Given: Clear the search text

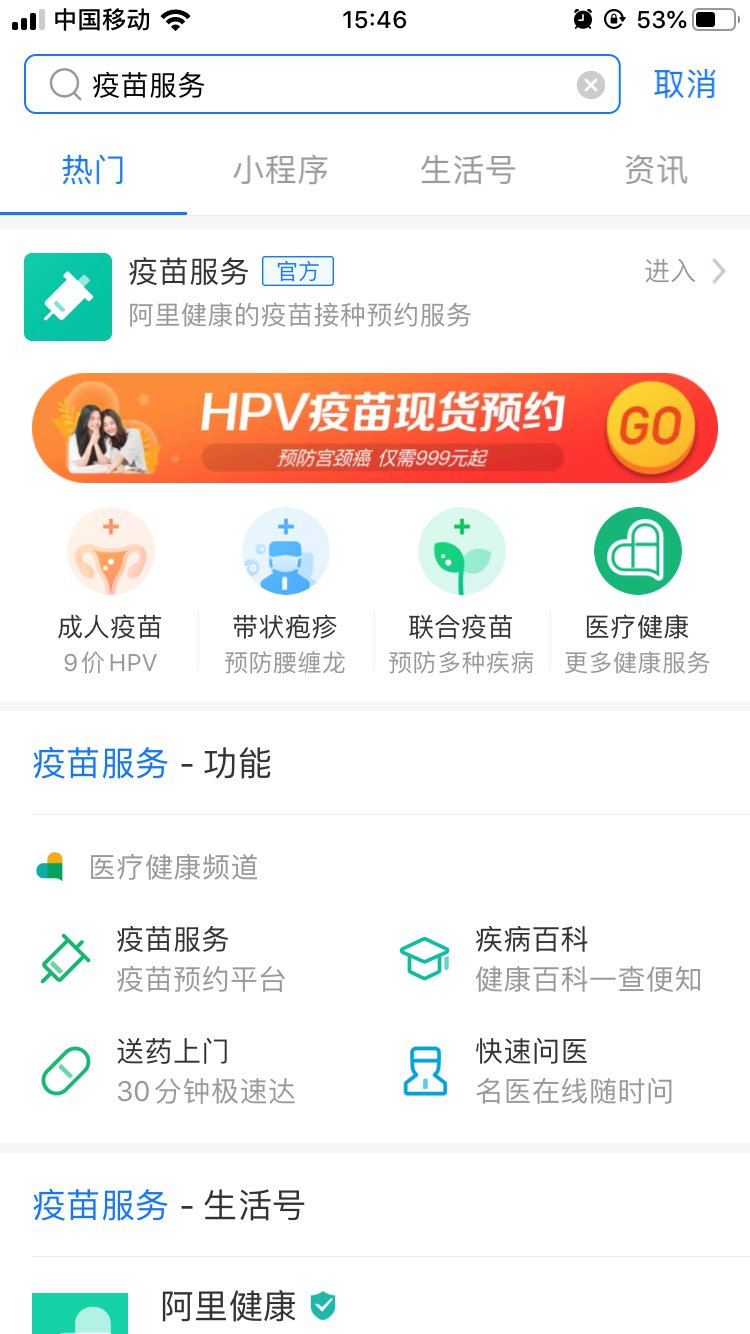Looking at the screenshot, I should [x=591, y=85].
